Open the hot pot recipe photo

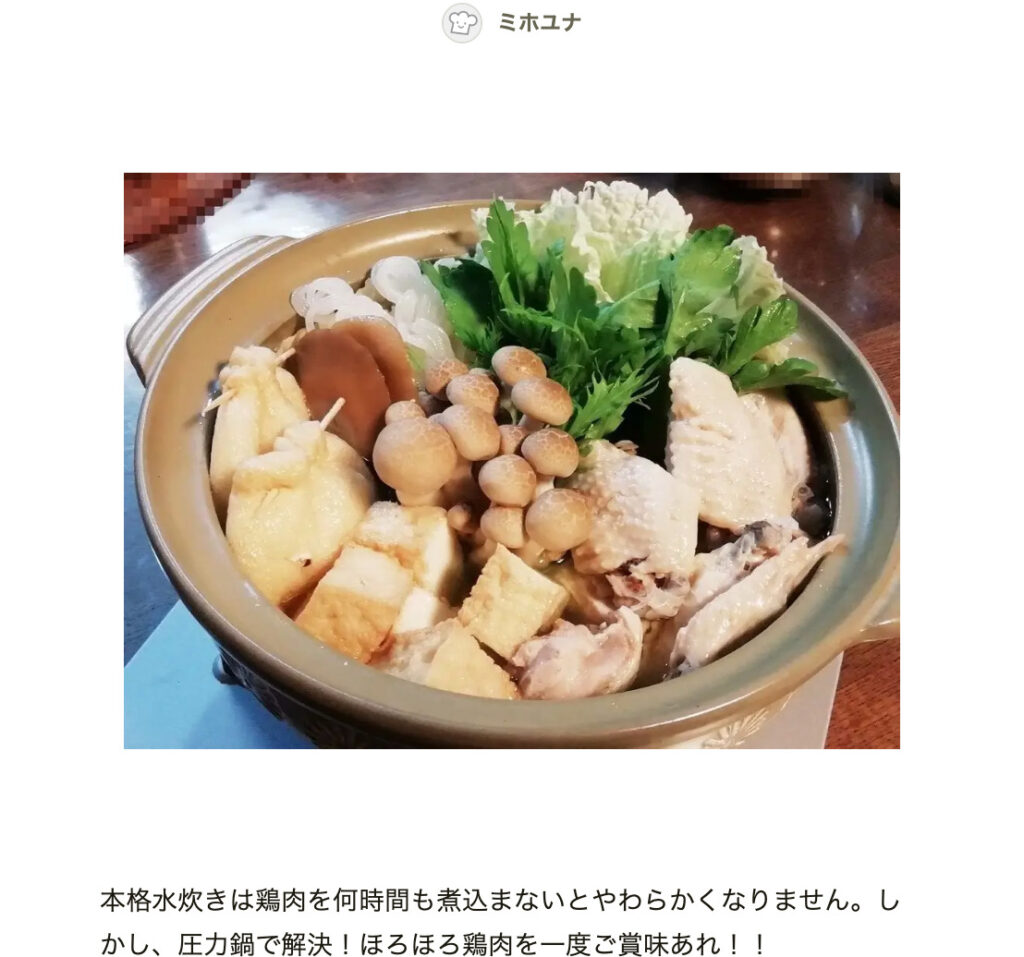click(x=511, y=460)
